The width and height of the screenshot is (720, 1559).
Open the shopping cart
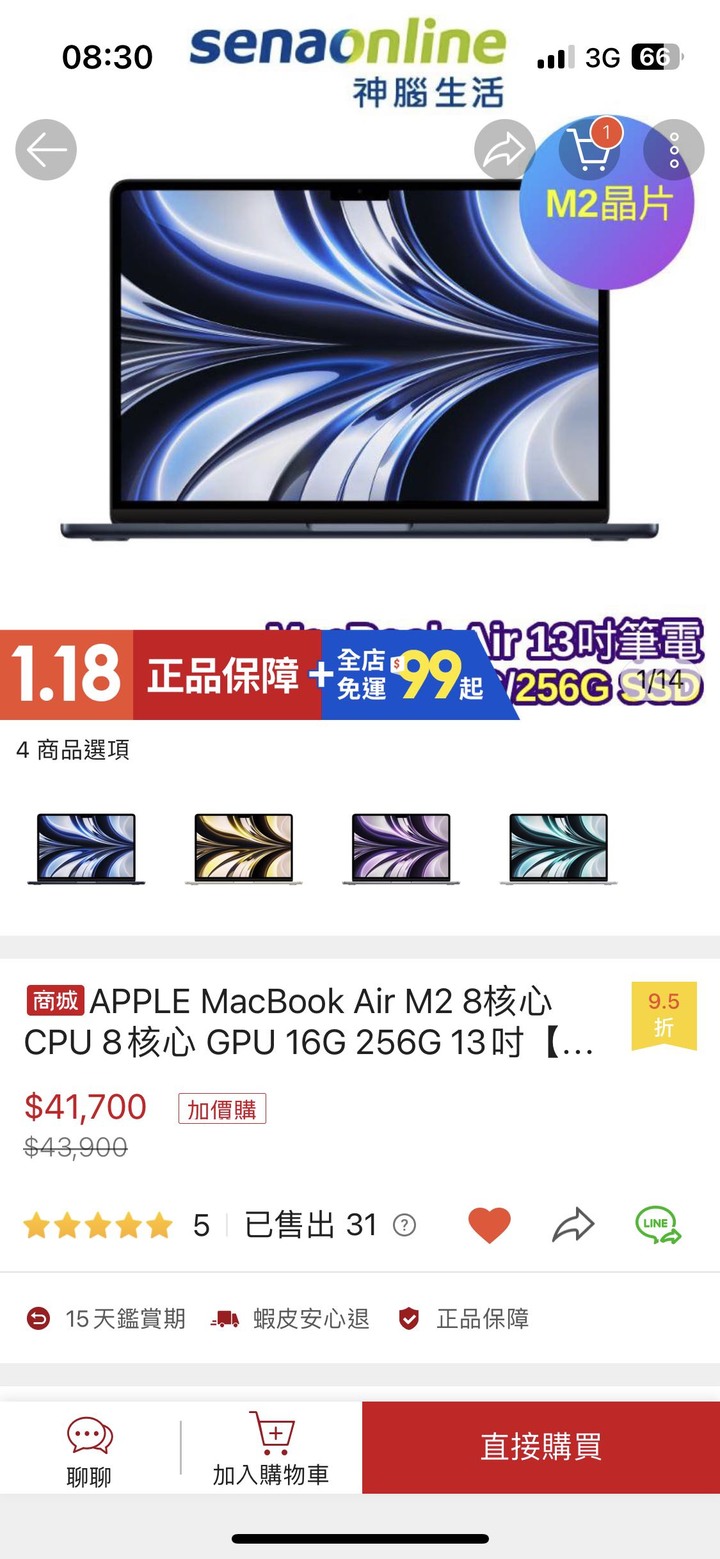point(588,150)
